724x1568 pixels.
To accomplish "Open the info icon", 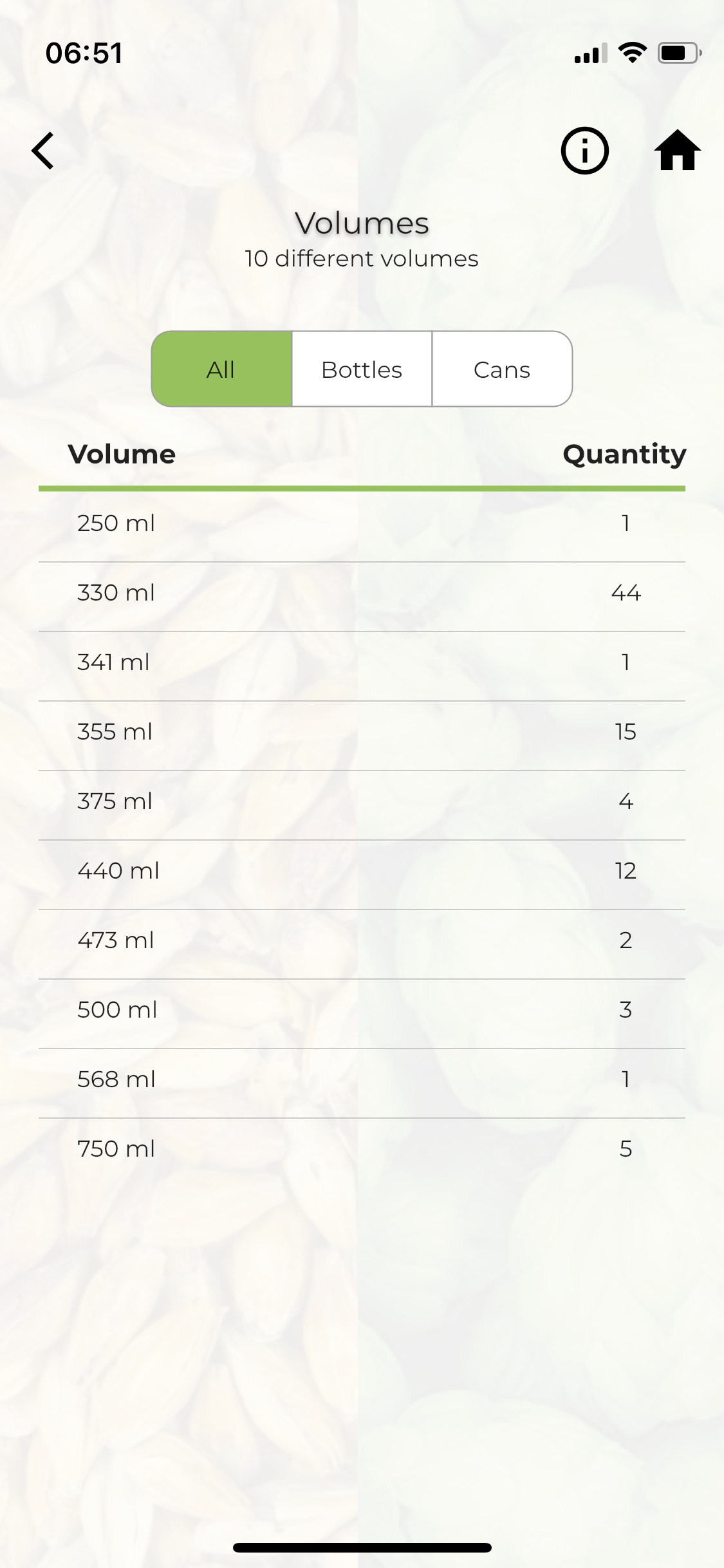I will click(x=584, y=151).
